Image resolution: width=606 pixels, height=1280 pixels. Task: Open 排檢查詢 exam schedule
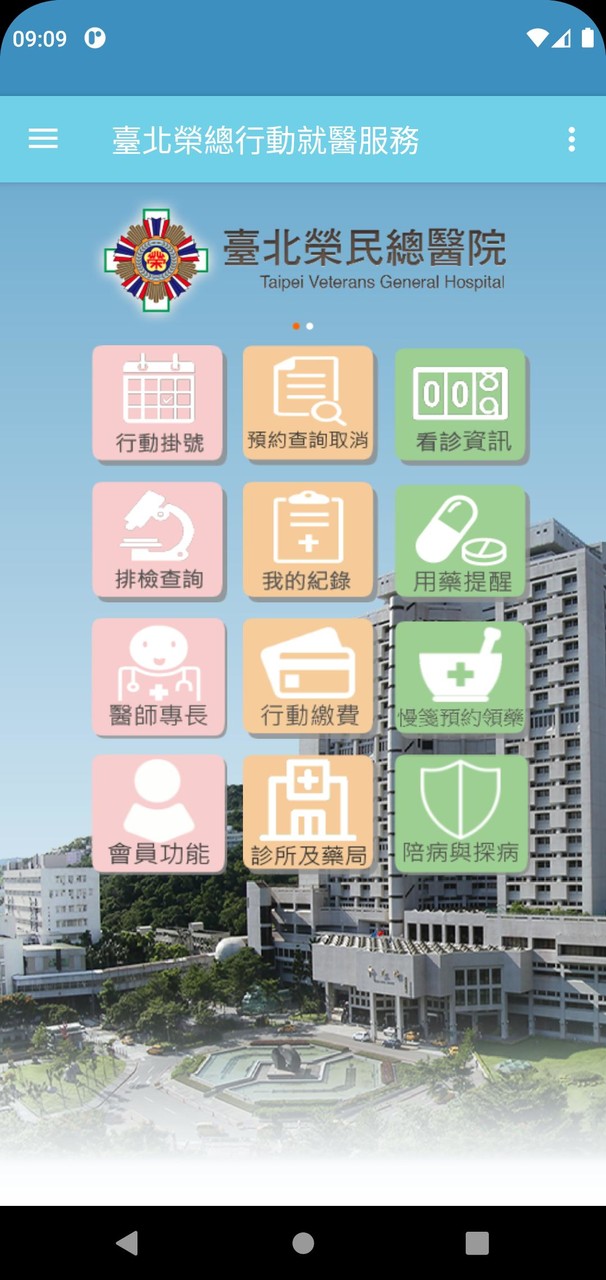[x=158, y=540]
